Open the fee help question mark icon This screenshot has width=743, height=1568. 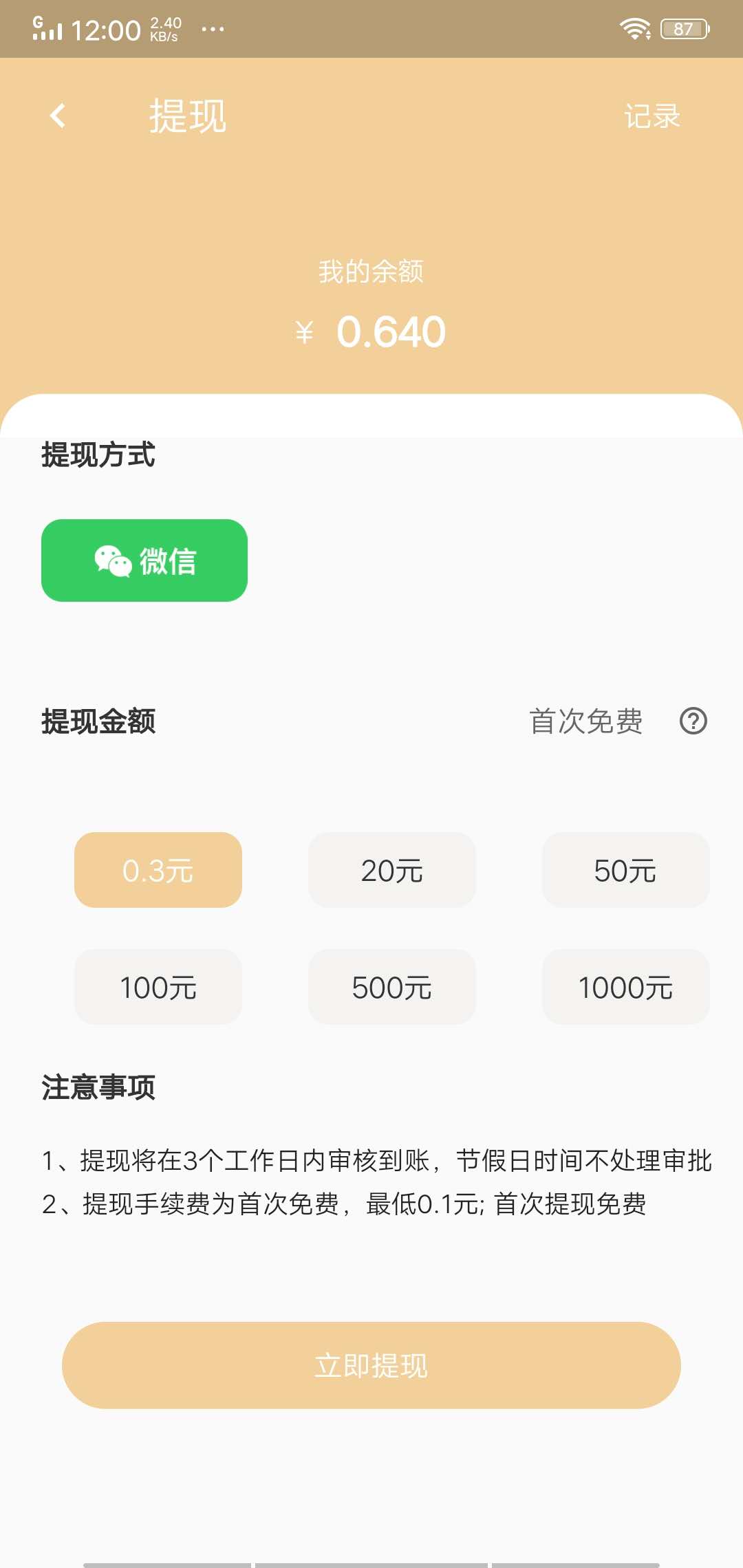[x=693, y=722]
